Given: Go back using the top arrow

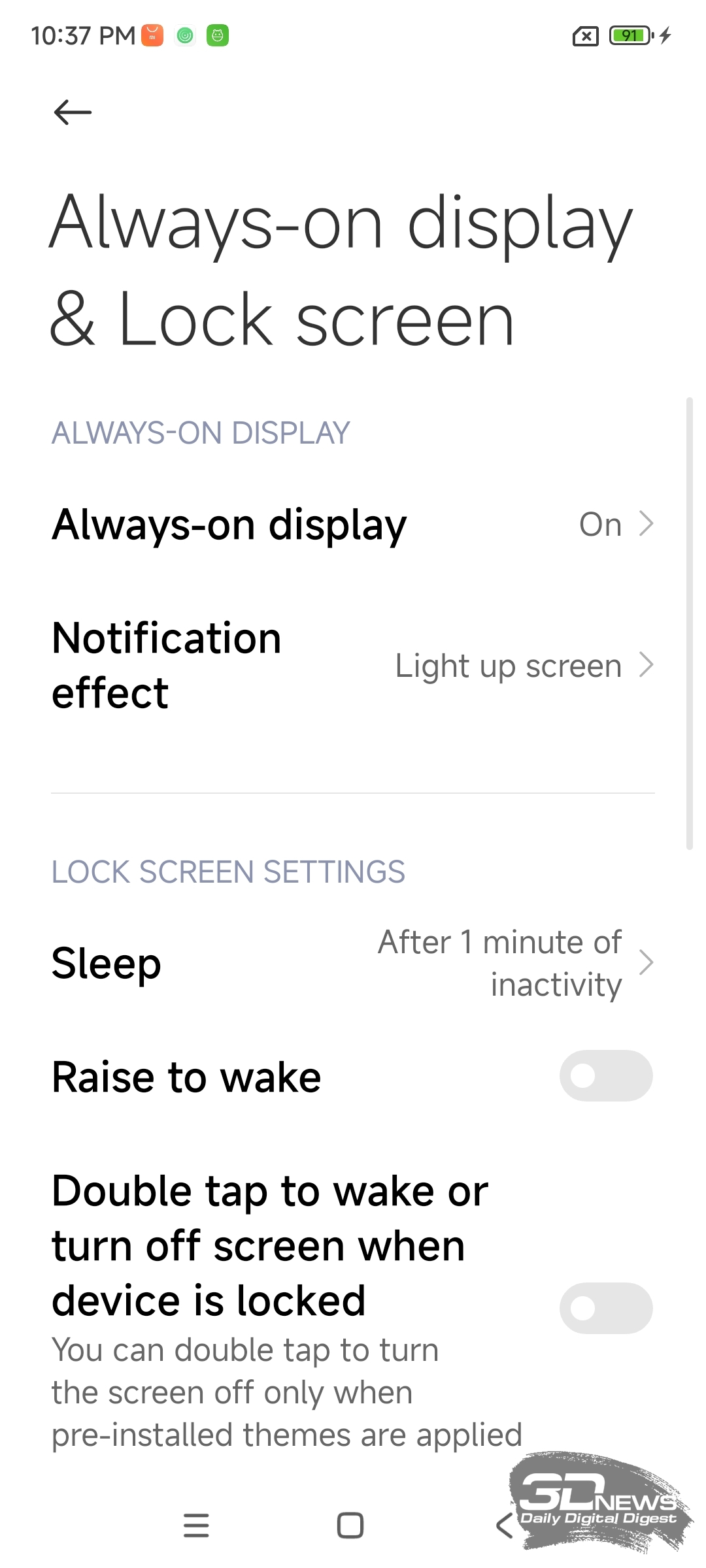Looking at the screenshot, I should click(x=73, y=112).
